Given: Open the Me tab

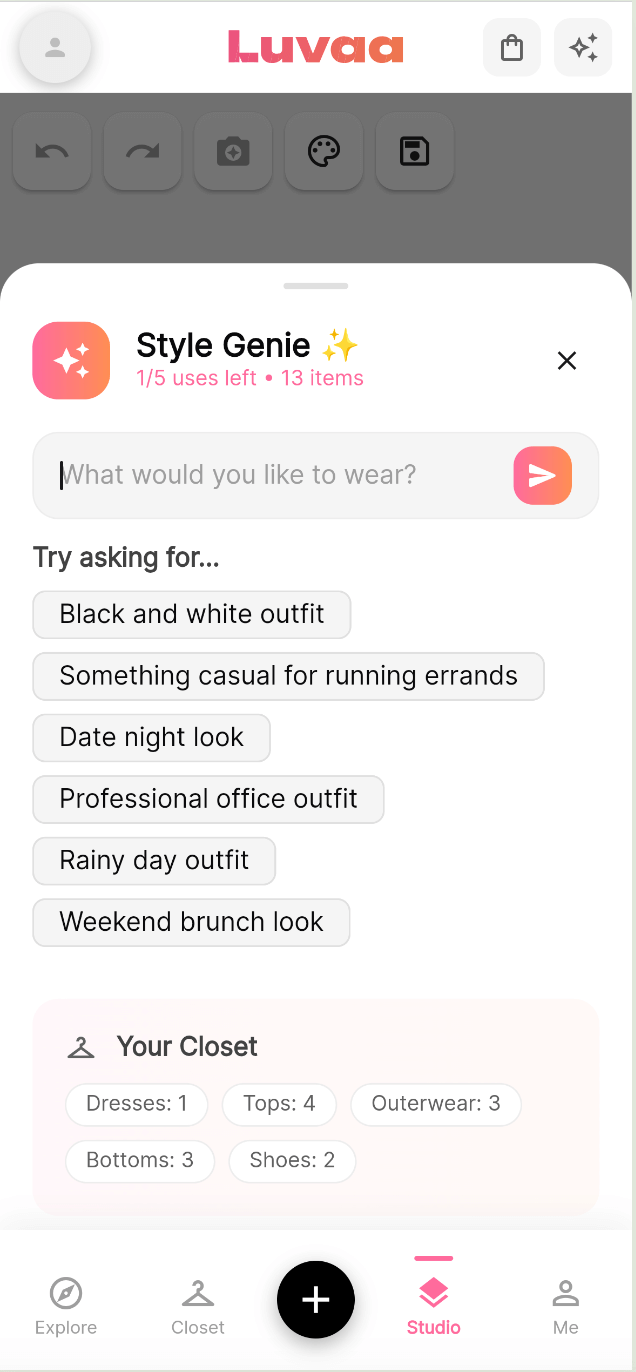Looking at the screenshot, I should [565, 1306].
